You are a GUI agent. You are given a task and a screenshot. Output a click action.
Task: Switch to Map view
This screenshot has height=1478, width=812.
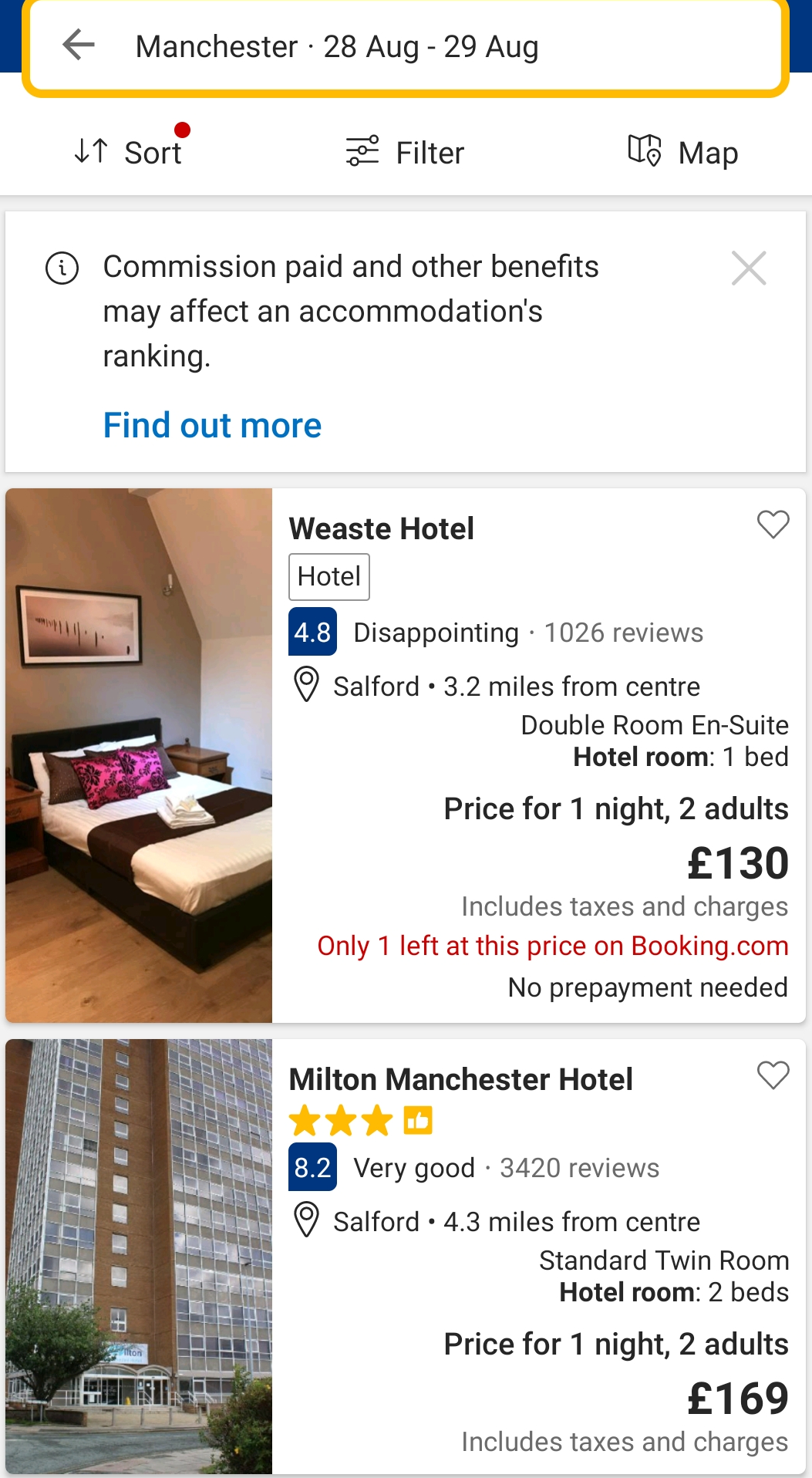(x=683, y=153)
